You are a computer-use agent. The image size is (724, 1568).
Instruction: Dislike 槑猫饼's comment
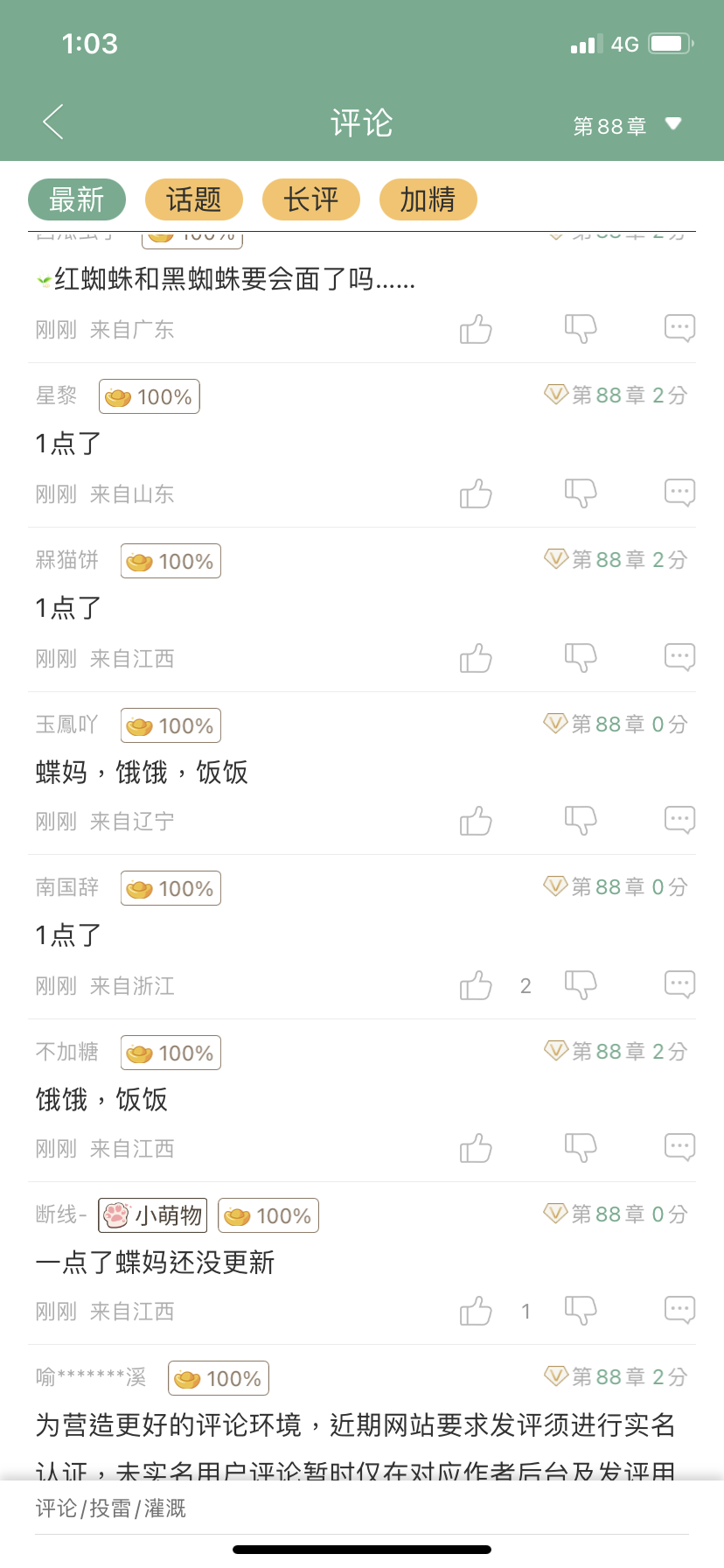click(x=581, y=658)
